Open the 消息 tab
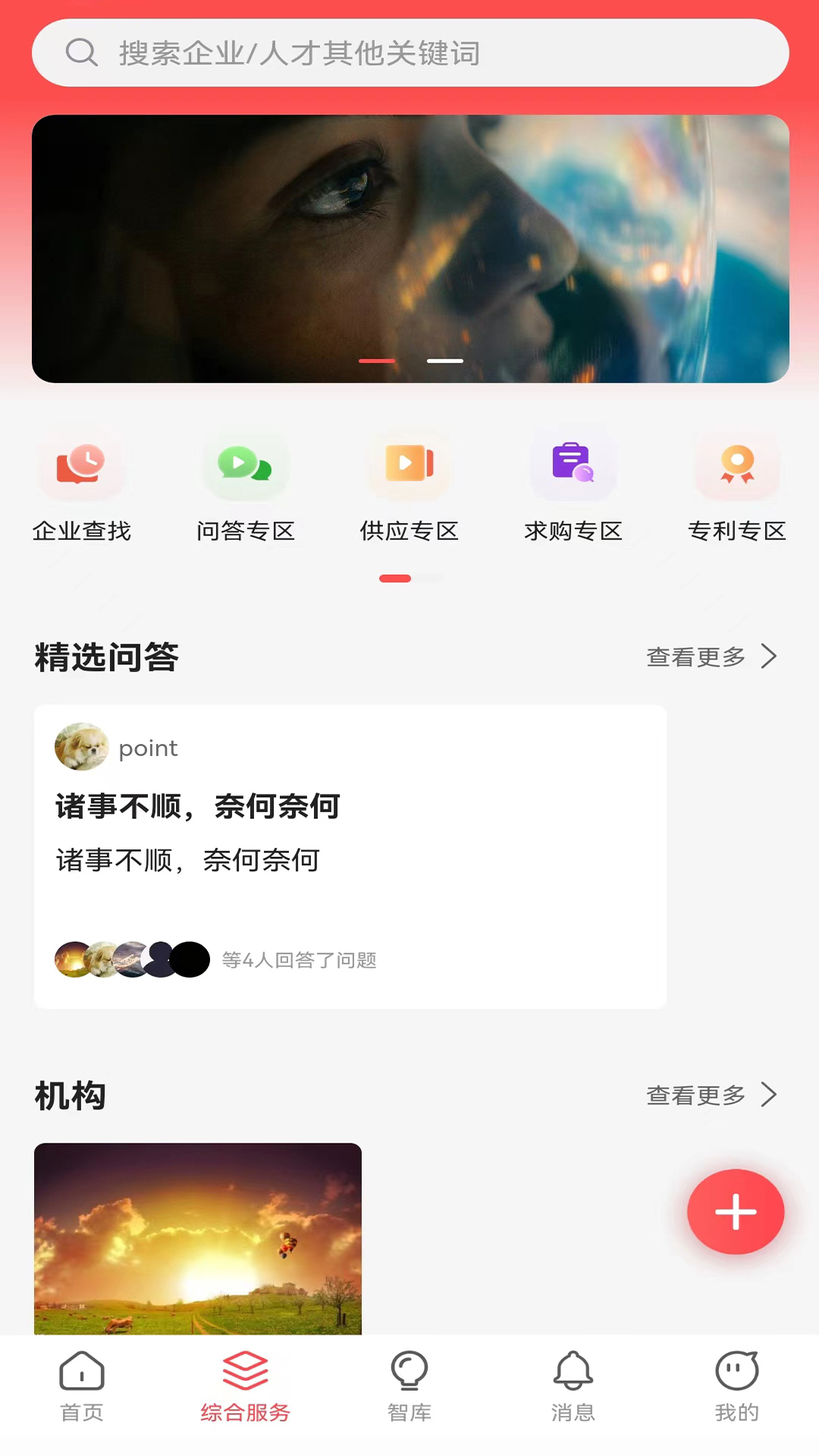This screenshot has height=1456, width=819. pyautogui.click(x=573, y=1386)
